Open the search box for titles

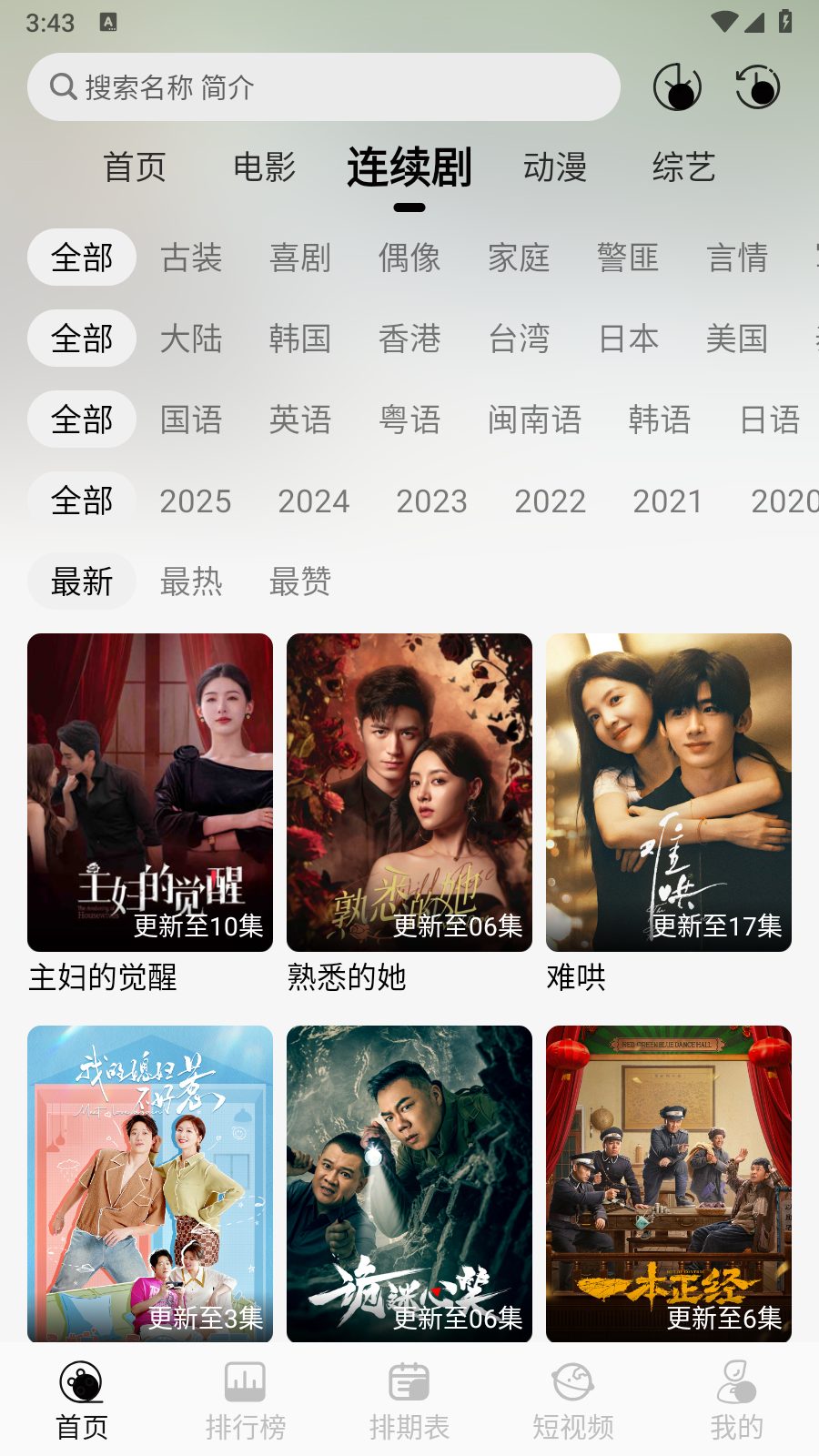point(323,87)
